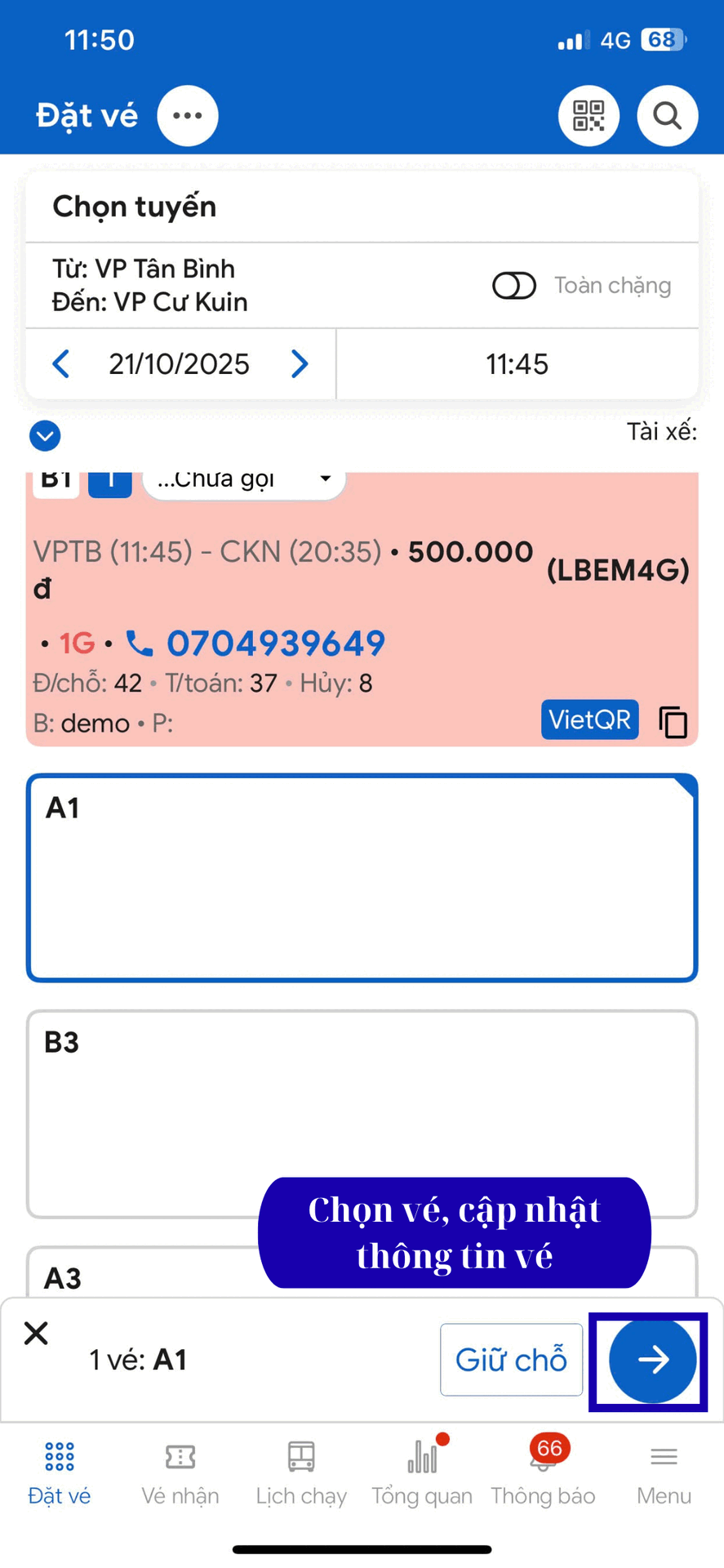
Task: Go to the previous date
Action: tap(61, 364)
